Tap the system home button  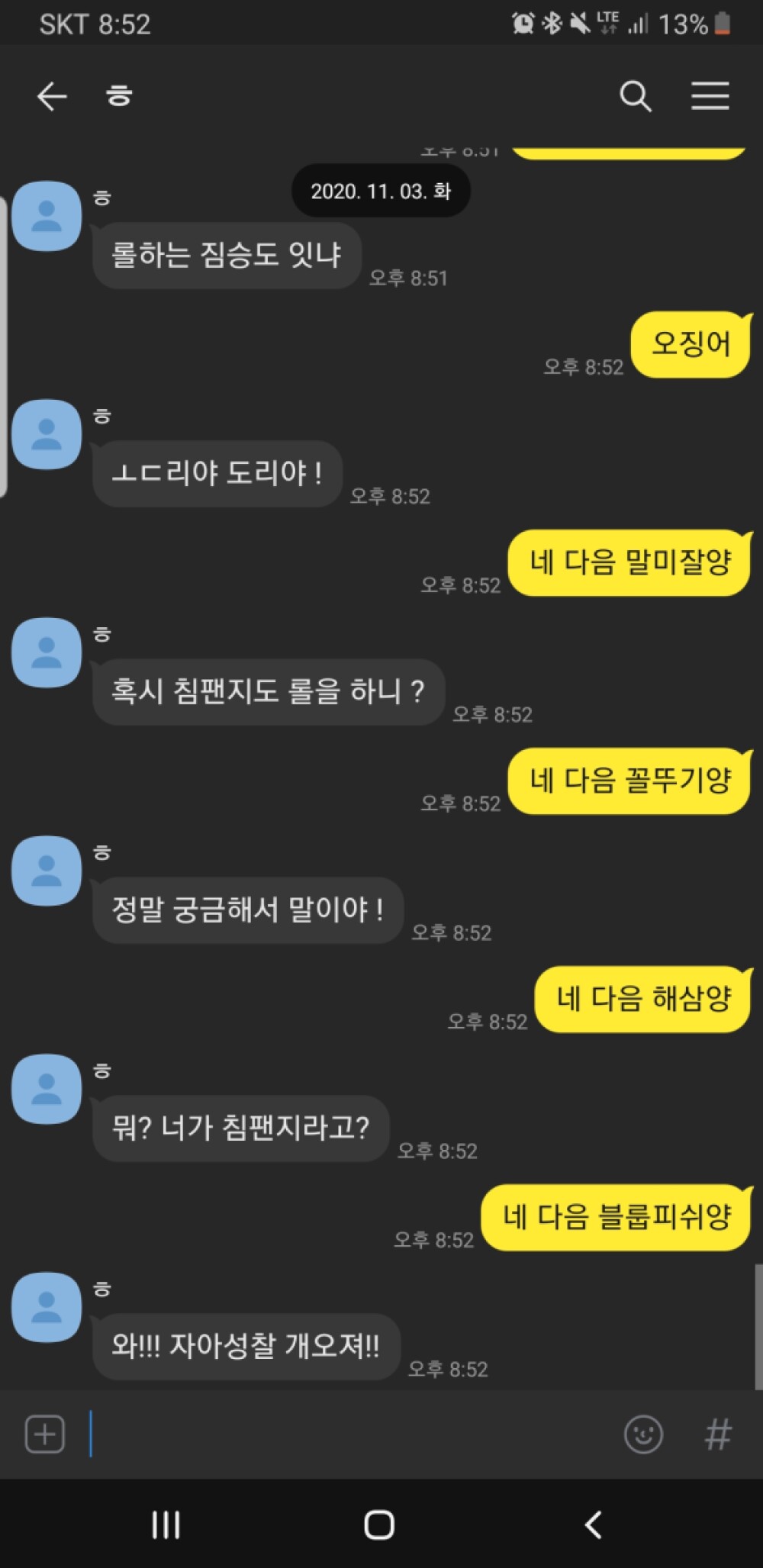point(379,1525)
